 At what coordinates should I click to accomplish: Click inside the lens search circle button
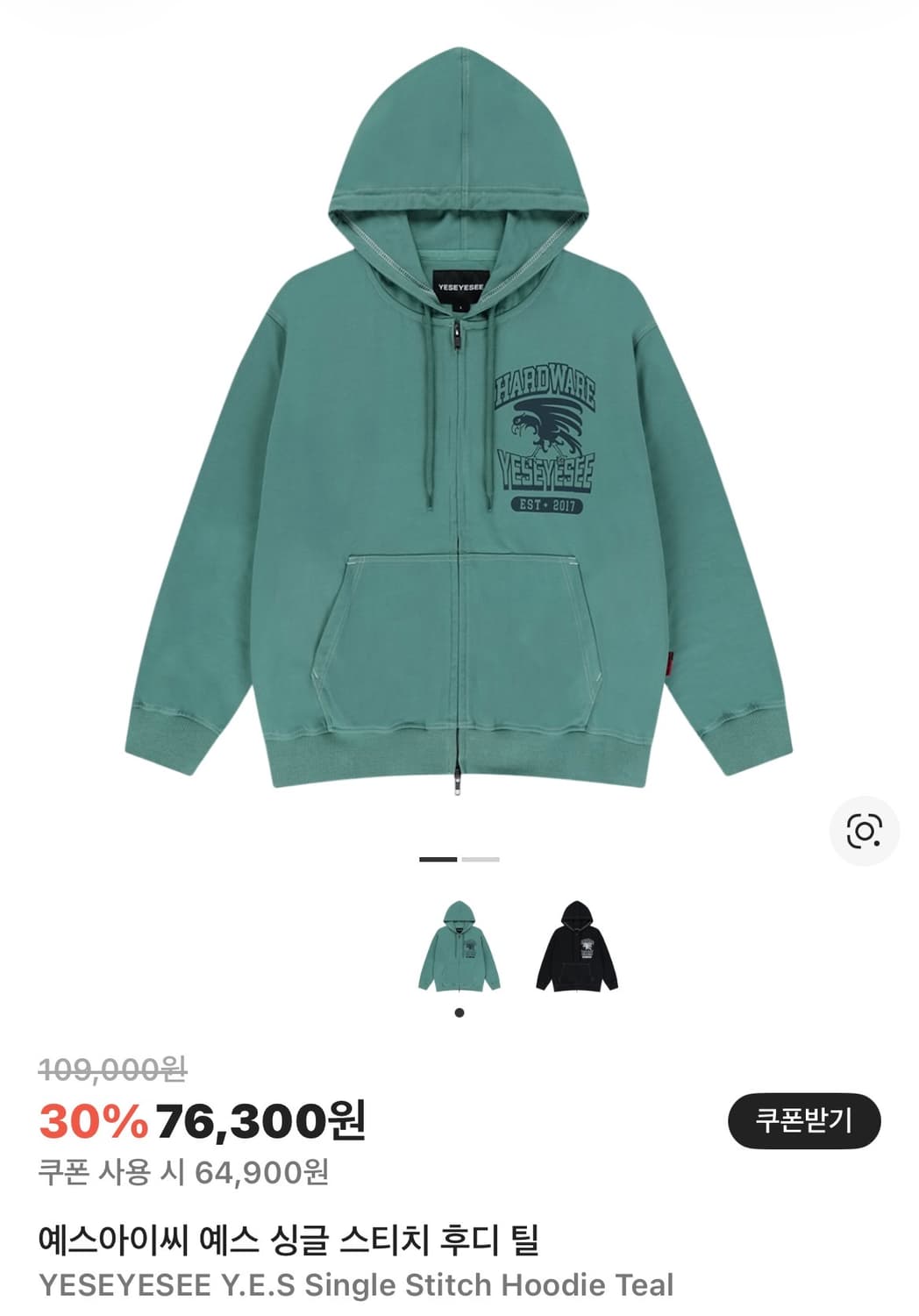[863, 828]
